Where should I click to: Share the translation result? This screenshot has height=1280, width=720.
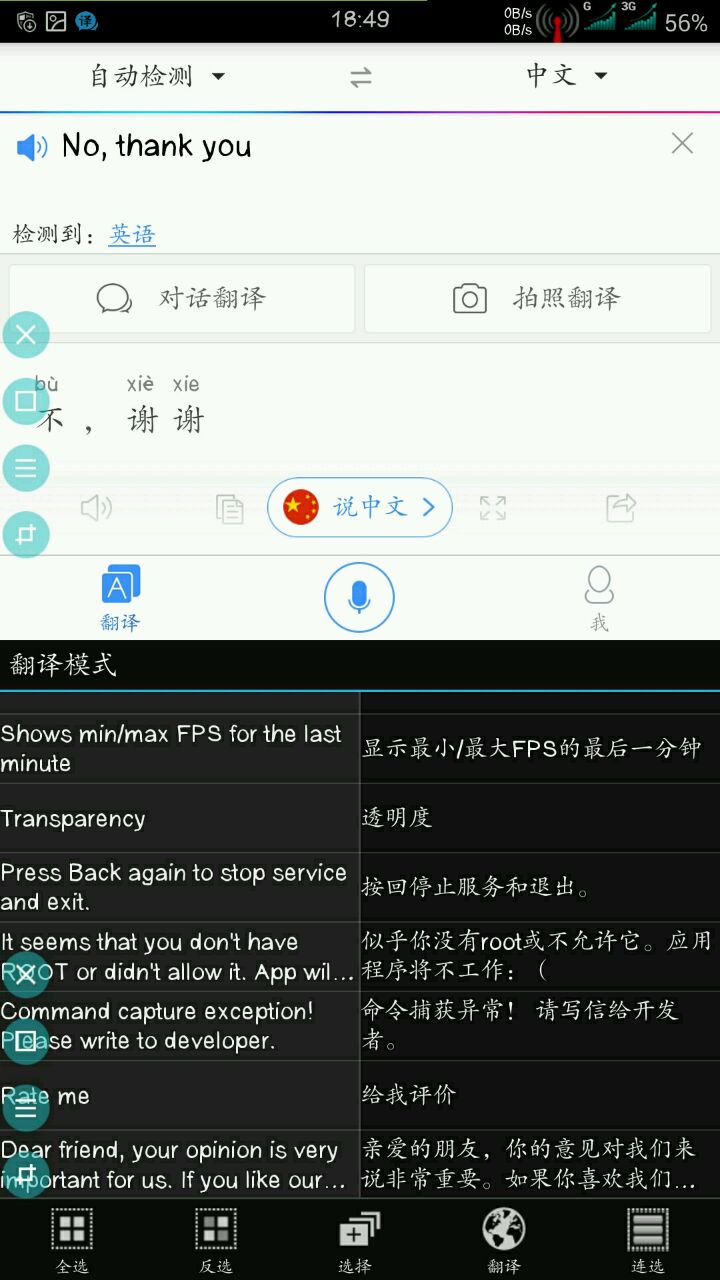pos(621,508)
